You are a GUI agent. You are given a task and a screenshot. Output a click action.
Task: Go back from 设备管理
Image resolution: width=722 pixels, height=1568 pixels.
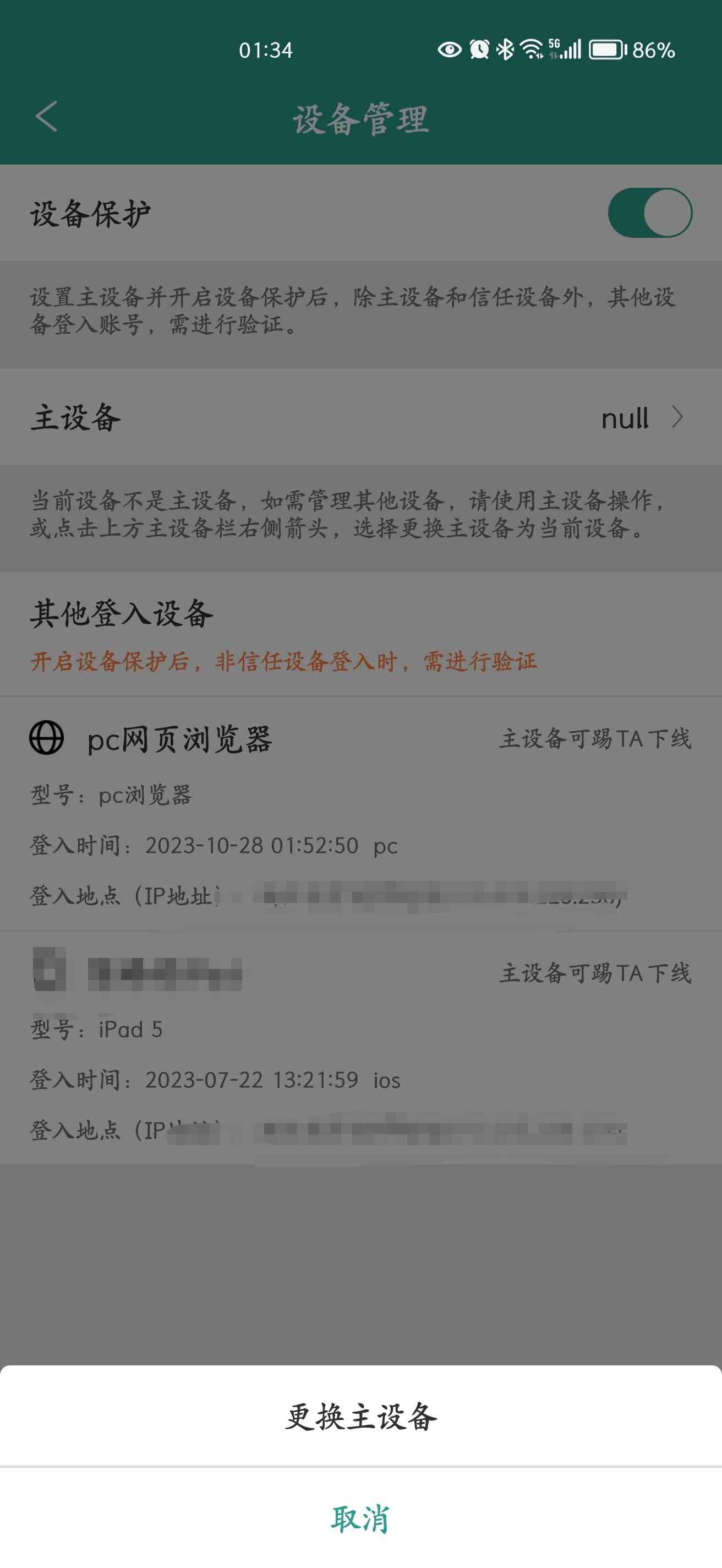click(x=47, y=116)
